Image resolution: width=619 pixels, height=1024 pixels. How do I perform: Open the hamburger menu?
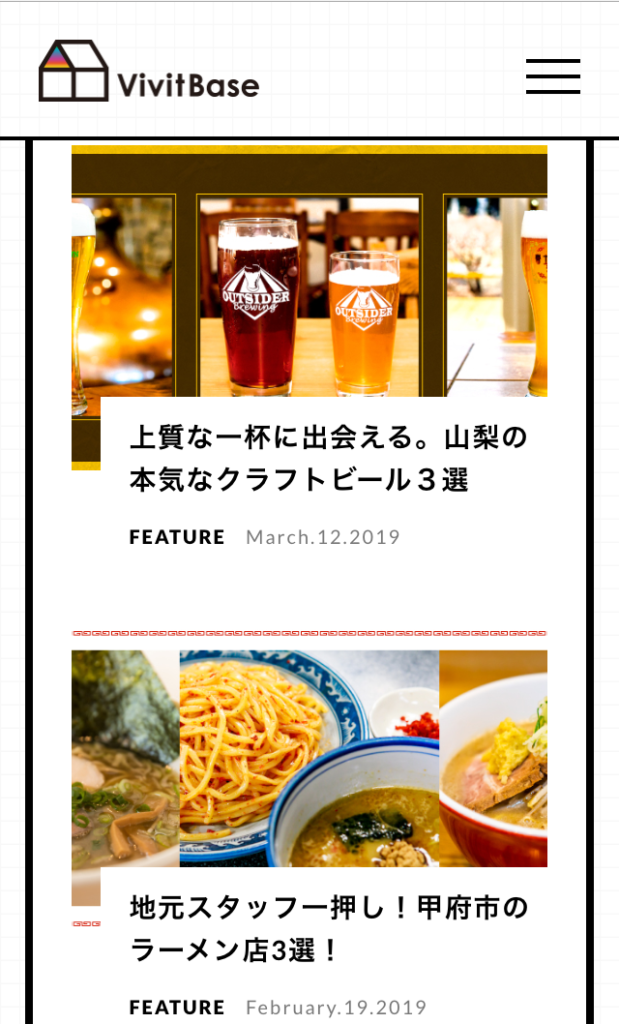[553, 76]
